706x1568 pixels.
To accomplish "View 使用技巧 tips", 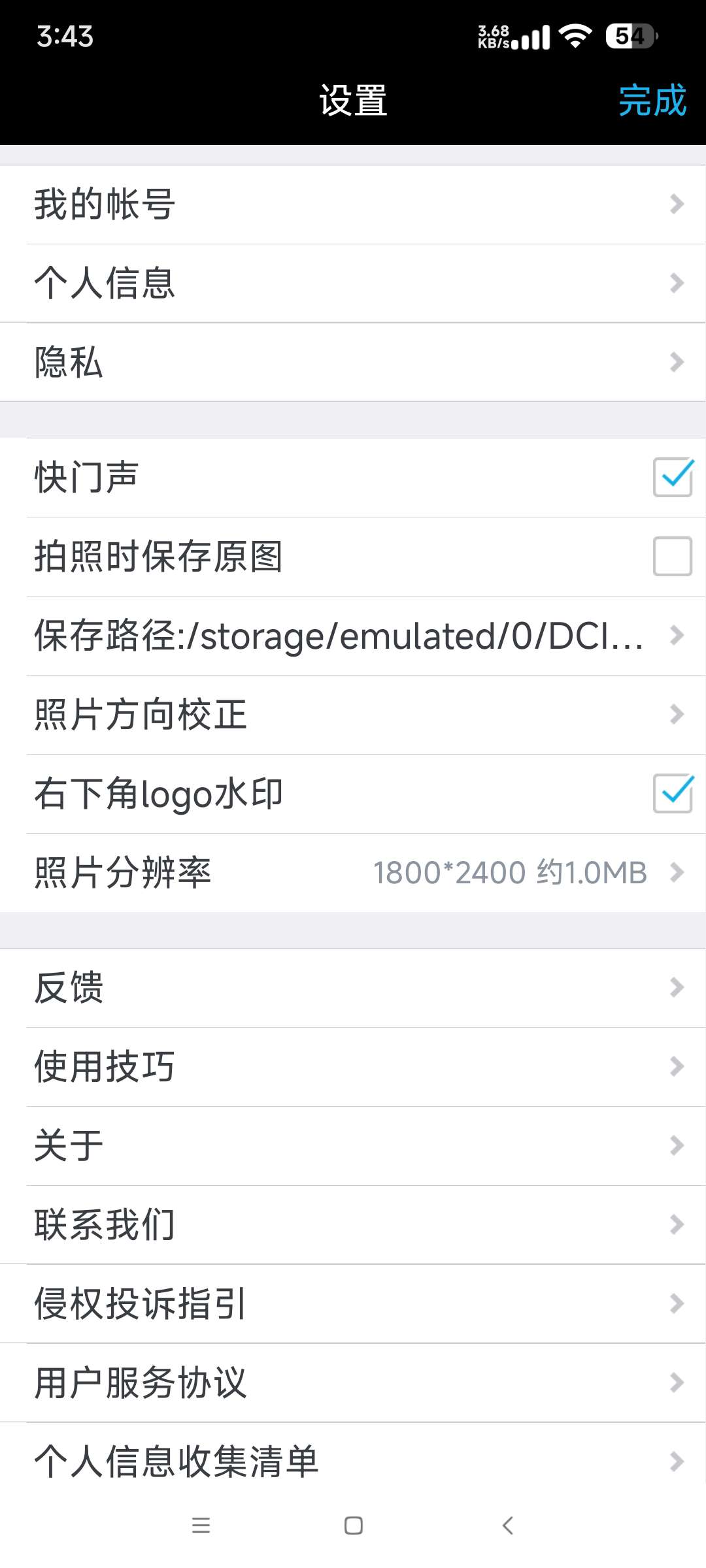I will point(353,1067).
